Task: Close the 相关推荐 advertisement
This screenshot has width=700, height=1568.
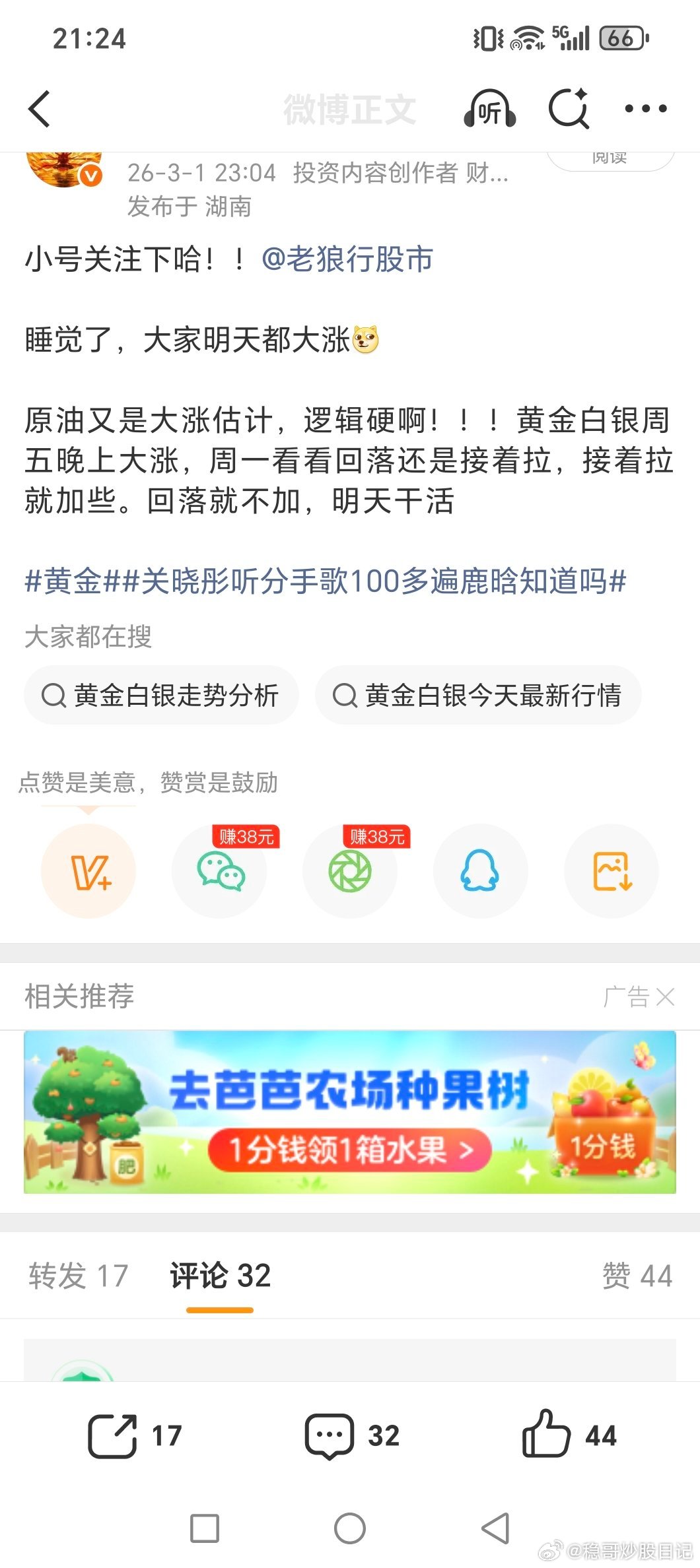Action: [x=666, y=998]
